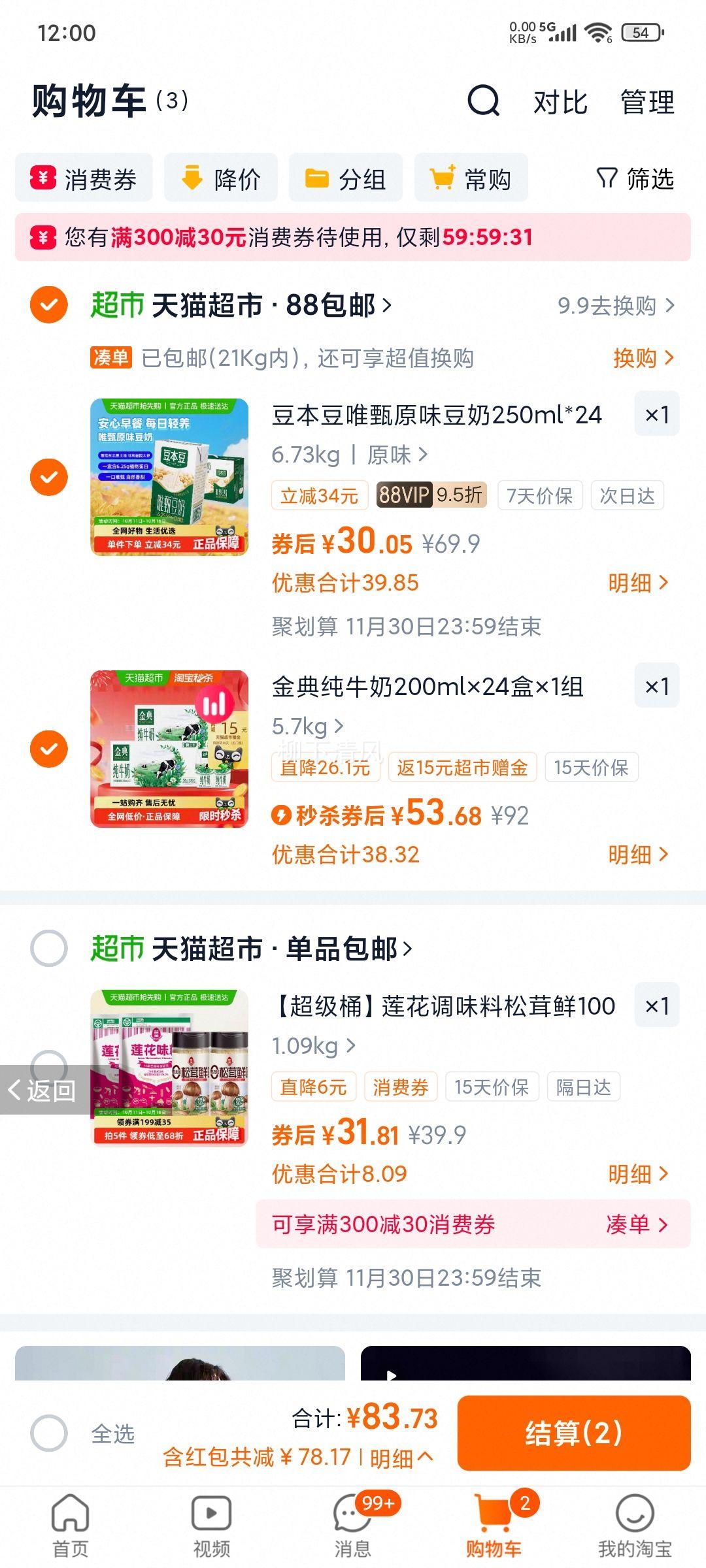
Task: Tap 结算(2) to check out
Action: [573, 1433]
